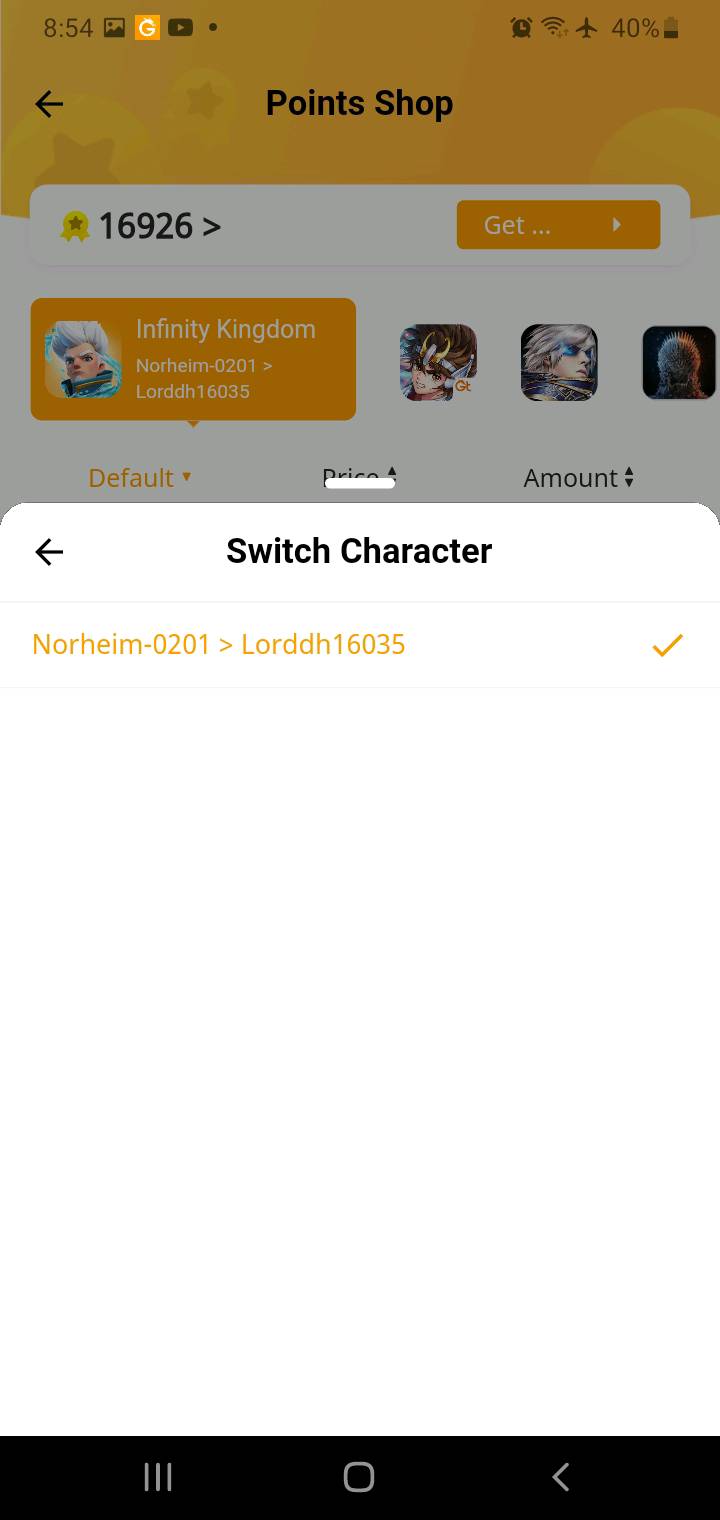
Task: Go back from Switch Character sheet
Action: (49, 551)
